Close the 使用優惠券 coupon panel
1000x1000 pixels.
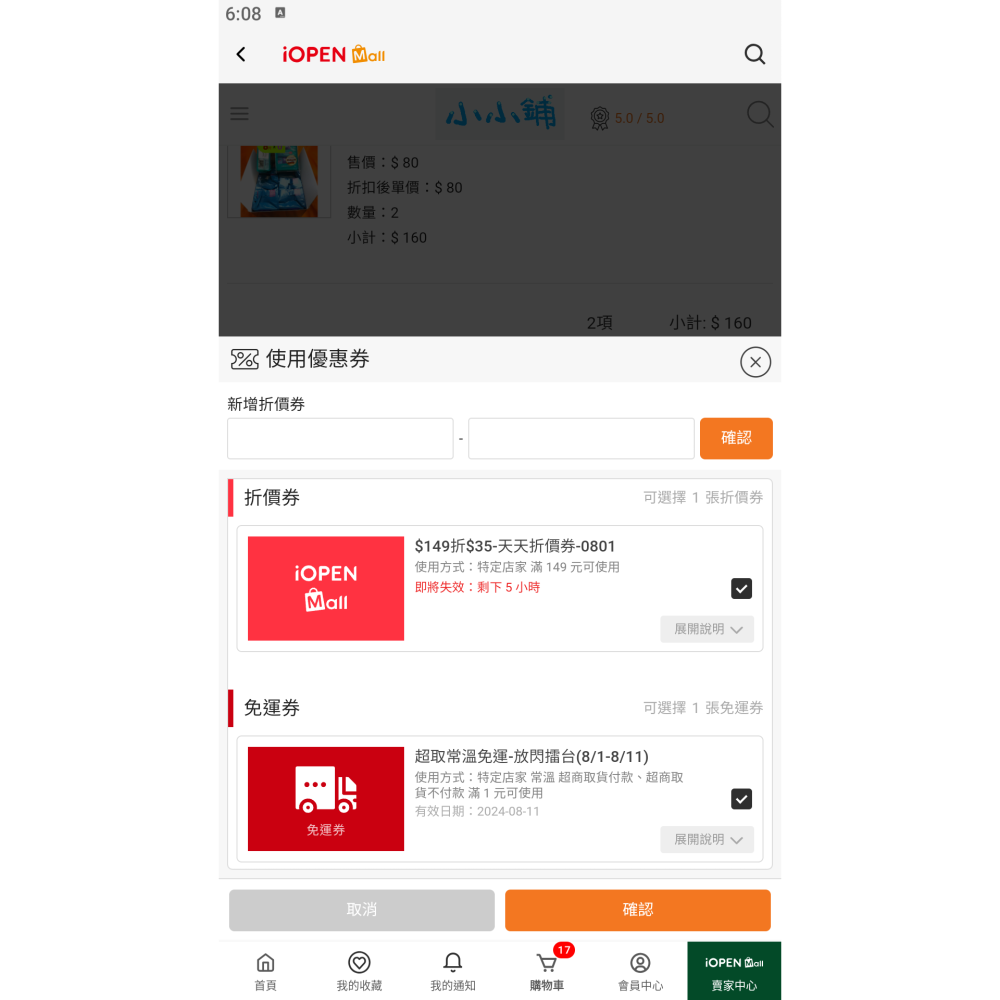755,362
